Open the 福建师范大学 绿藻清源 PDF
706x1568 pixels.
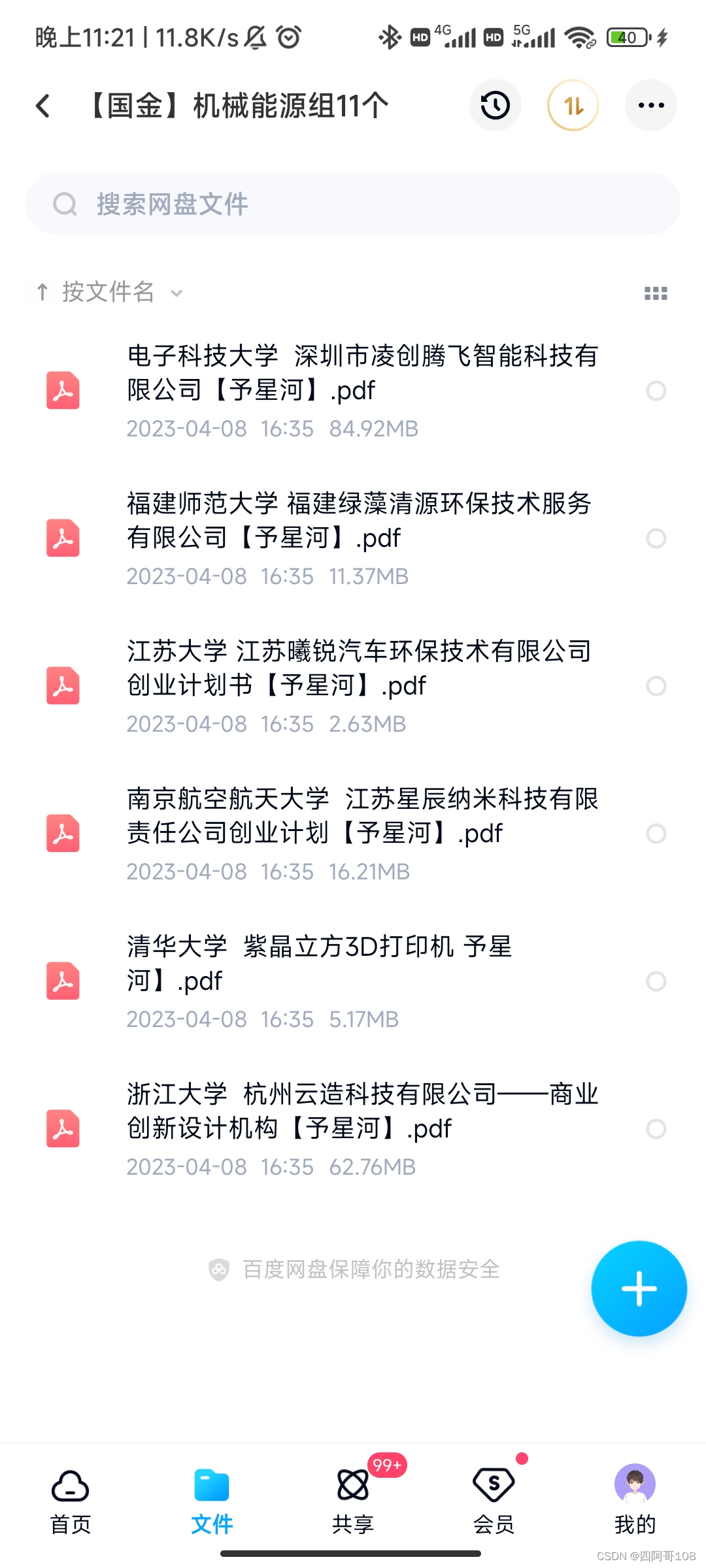coord(360,521)
